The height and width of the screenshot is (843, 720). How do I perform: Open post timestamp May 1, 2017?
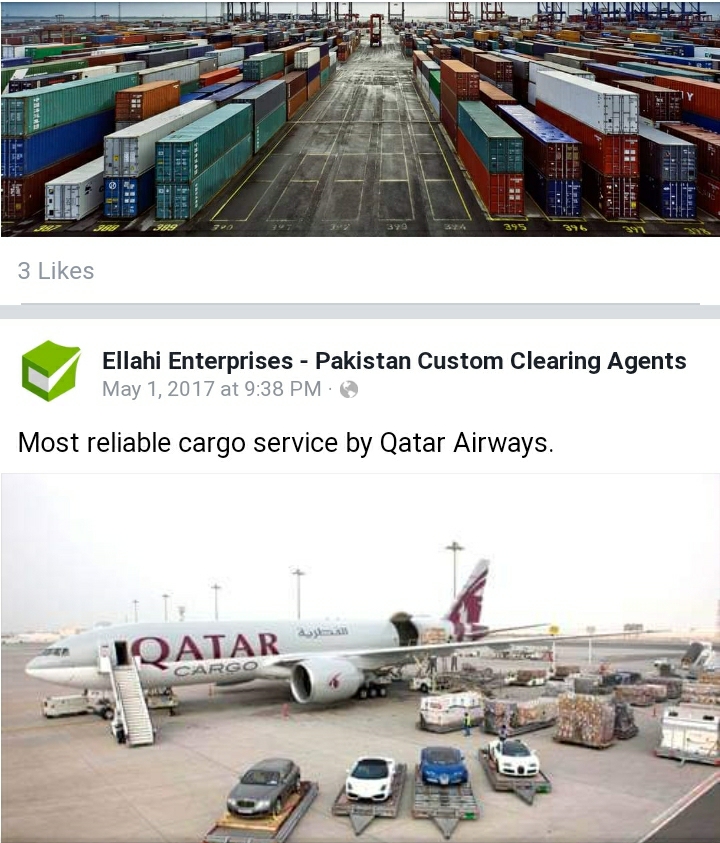click(211, 389)
